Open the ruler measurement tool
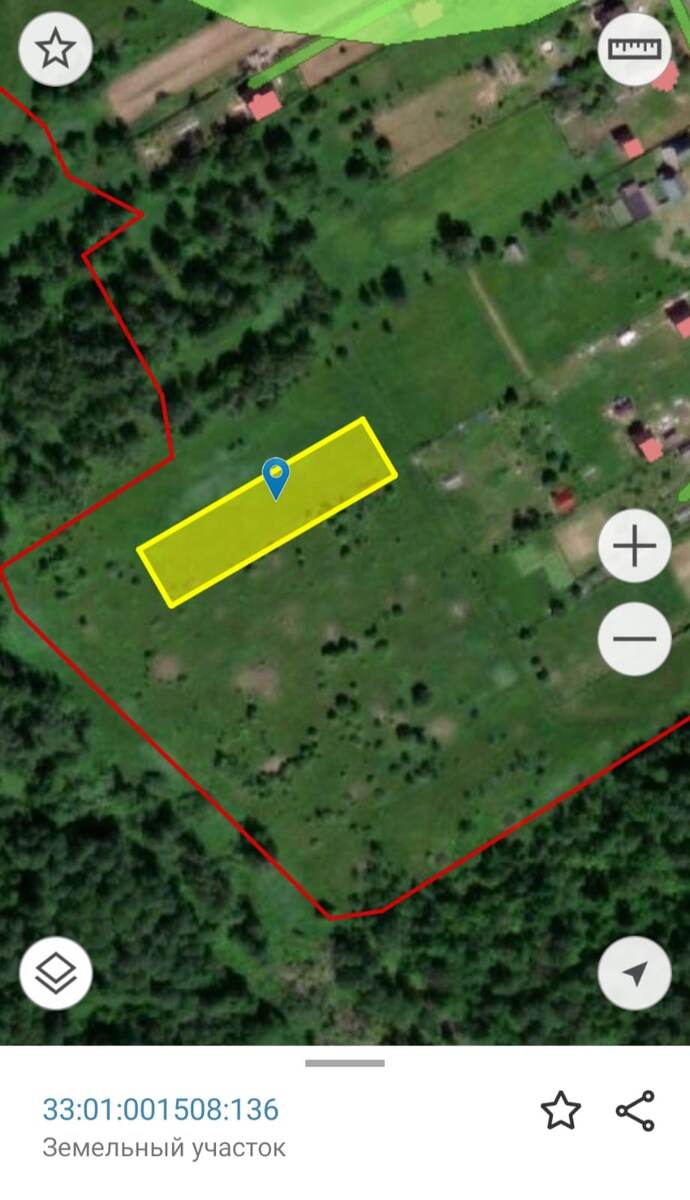 click(634, 48)
